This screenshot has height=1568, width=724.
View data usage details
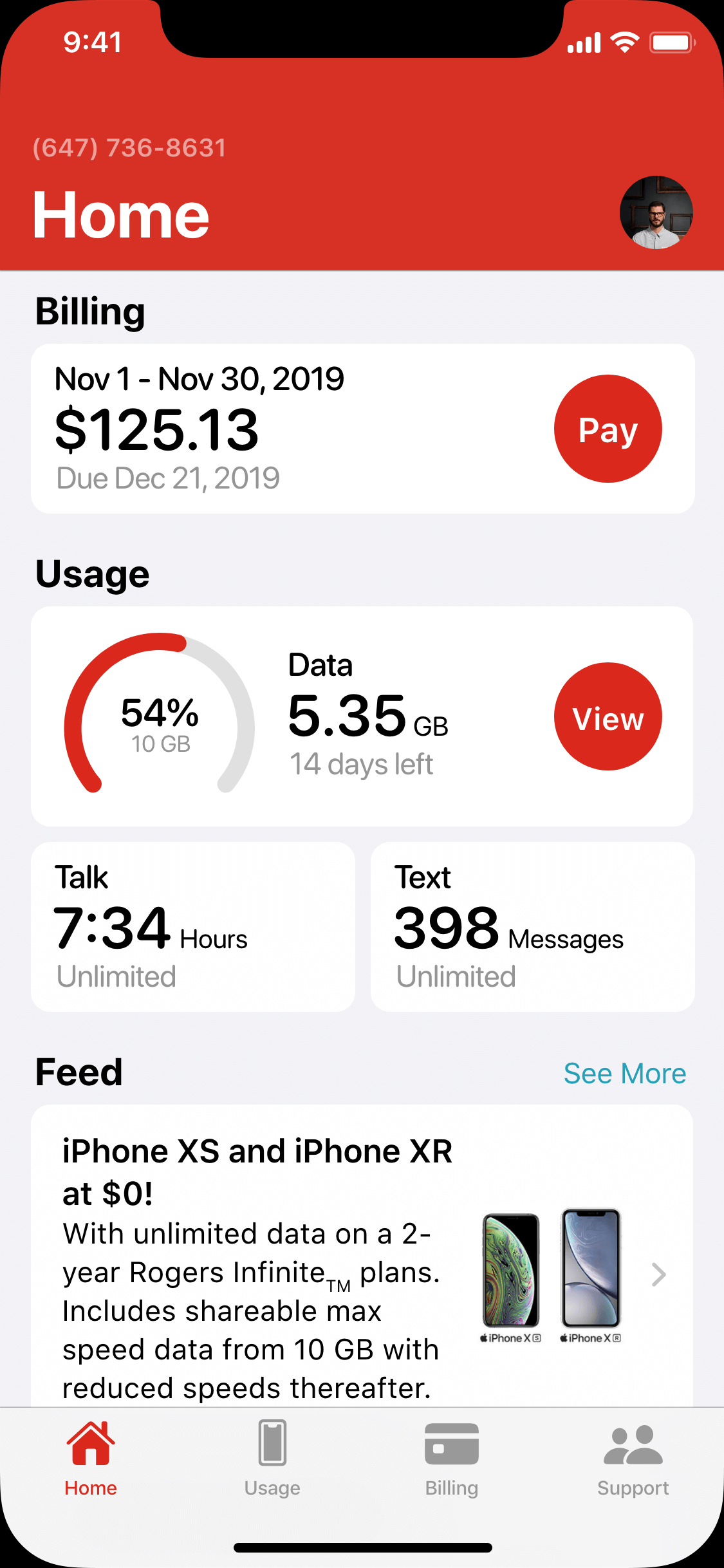click(608, 716)
